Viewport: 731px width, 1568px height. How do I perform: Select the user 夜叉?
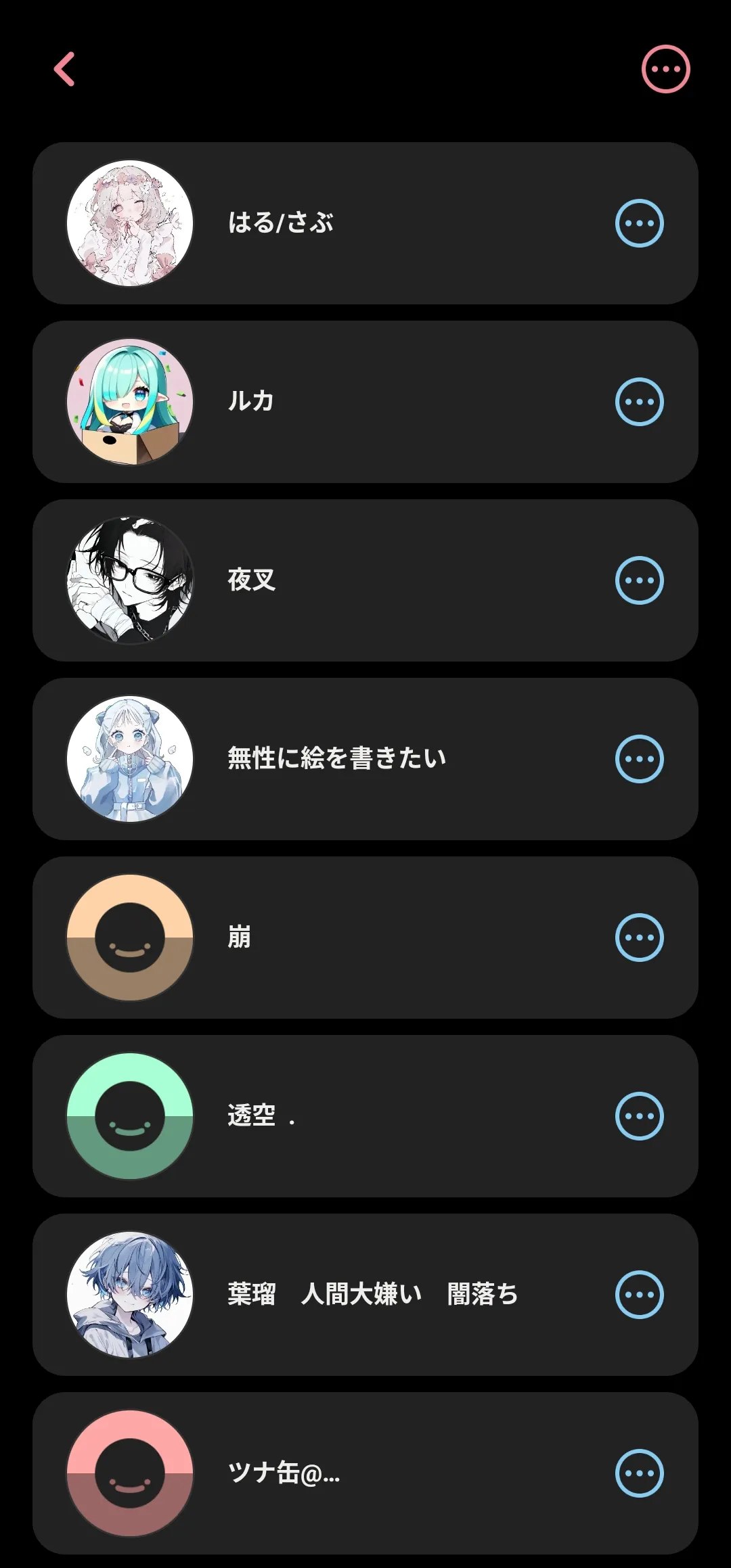365,580
